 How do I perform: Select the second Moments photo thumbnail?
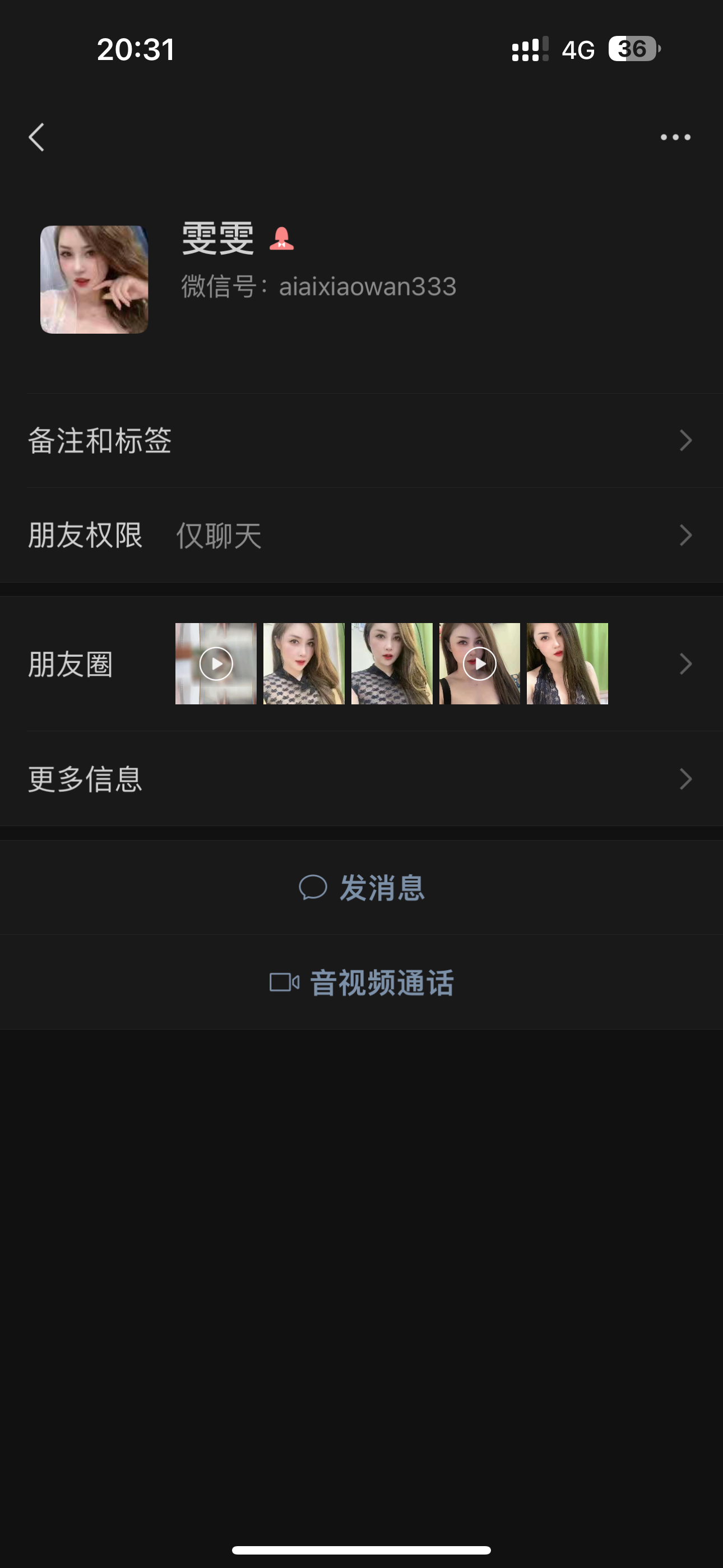coord(304,663)
